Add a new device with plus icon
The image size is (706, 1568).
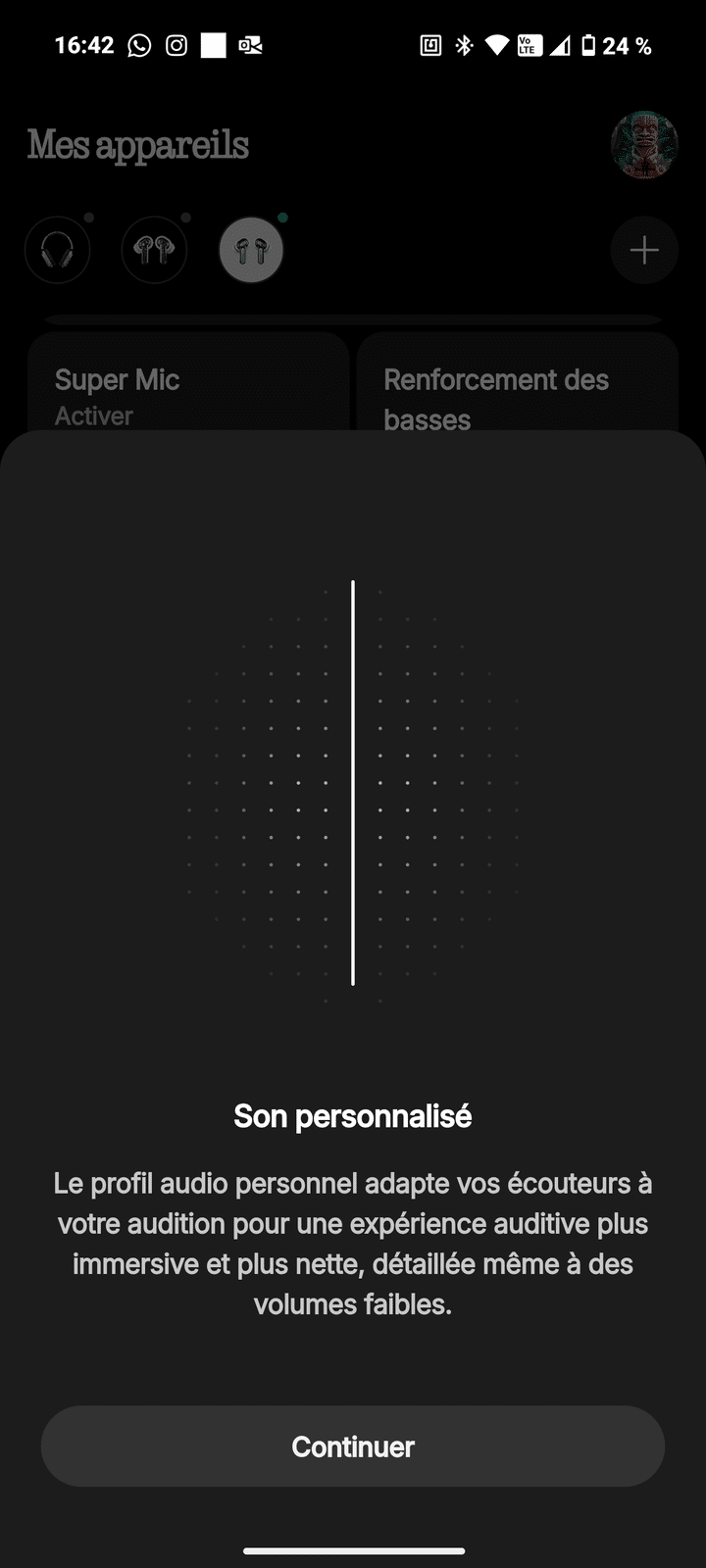click(x=644, y=251)
